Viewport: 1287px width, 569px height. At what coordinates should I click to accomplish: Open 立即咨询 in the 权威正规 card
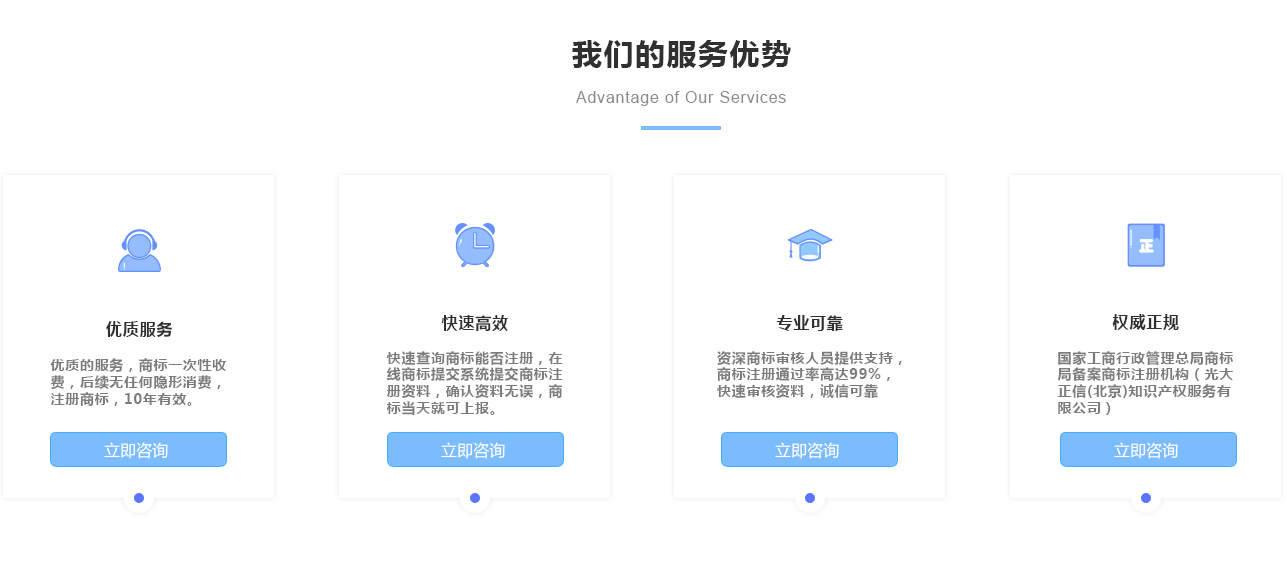pyautogui.click(x=1148, y=450)
